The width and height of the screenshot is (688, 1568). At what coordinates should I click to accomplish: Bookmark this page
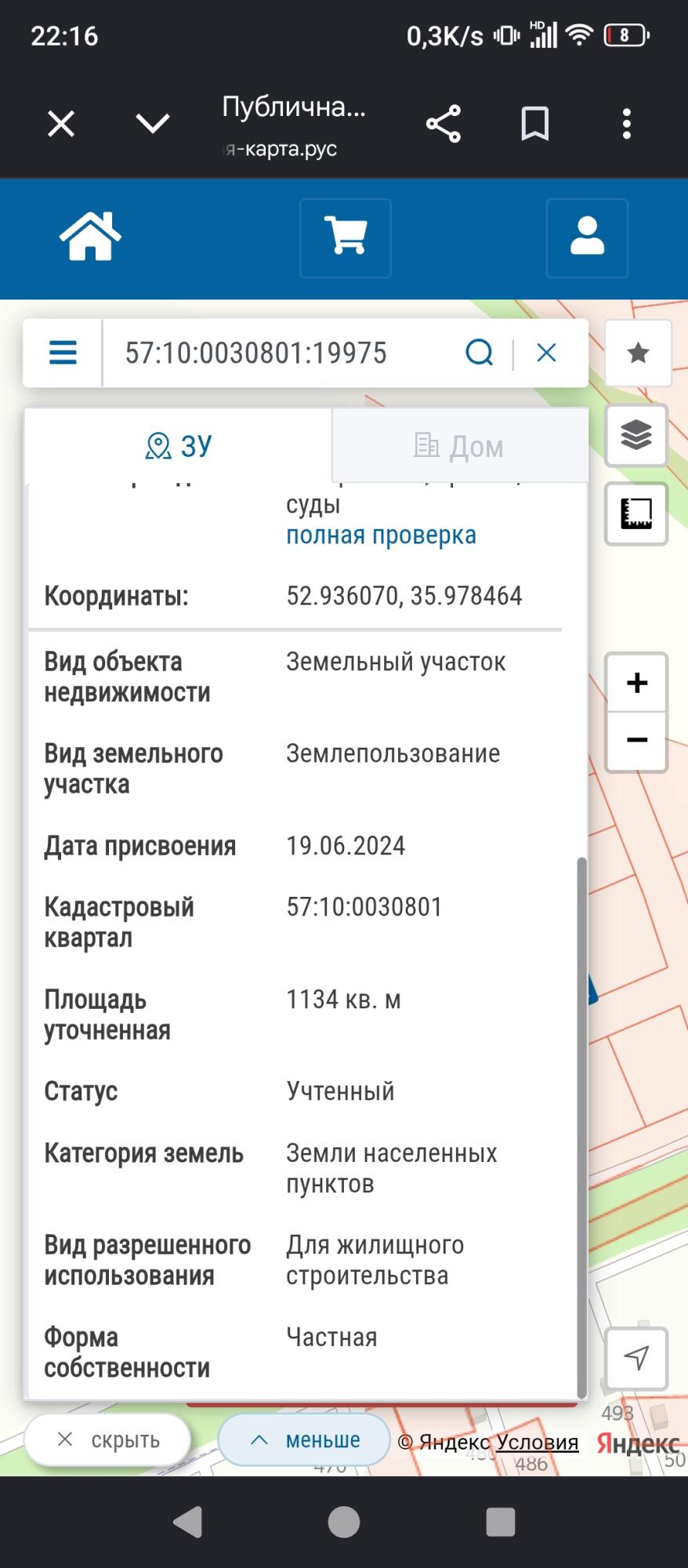pyautogui.click(x=535, y=124)
